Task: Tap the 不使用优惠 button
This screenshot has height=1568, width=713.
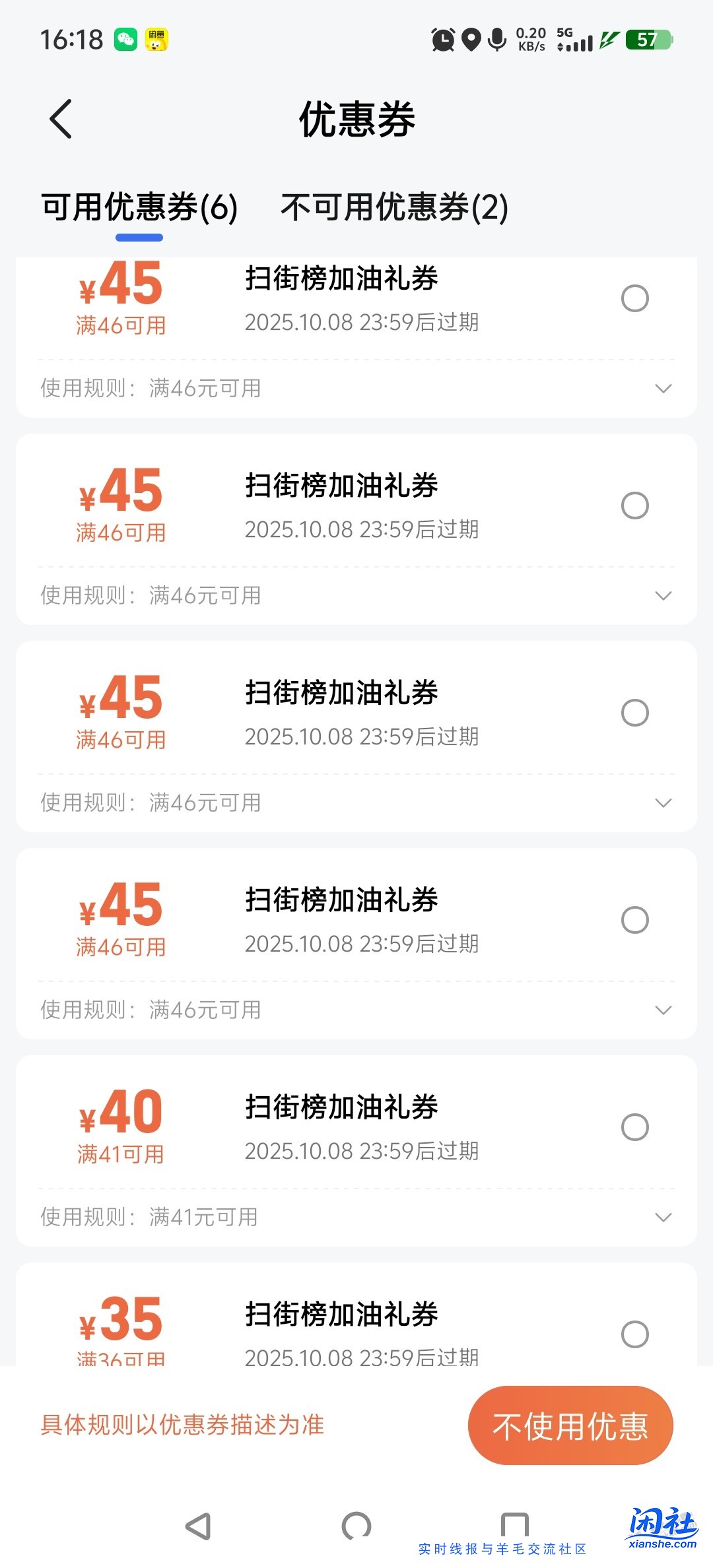Action: pyautogui.click(x=570, y=1426)
